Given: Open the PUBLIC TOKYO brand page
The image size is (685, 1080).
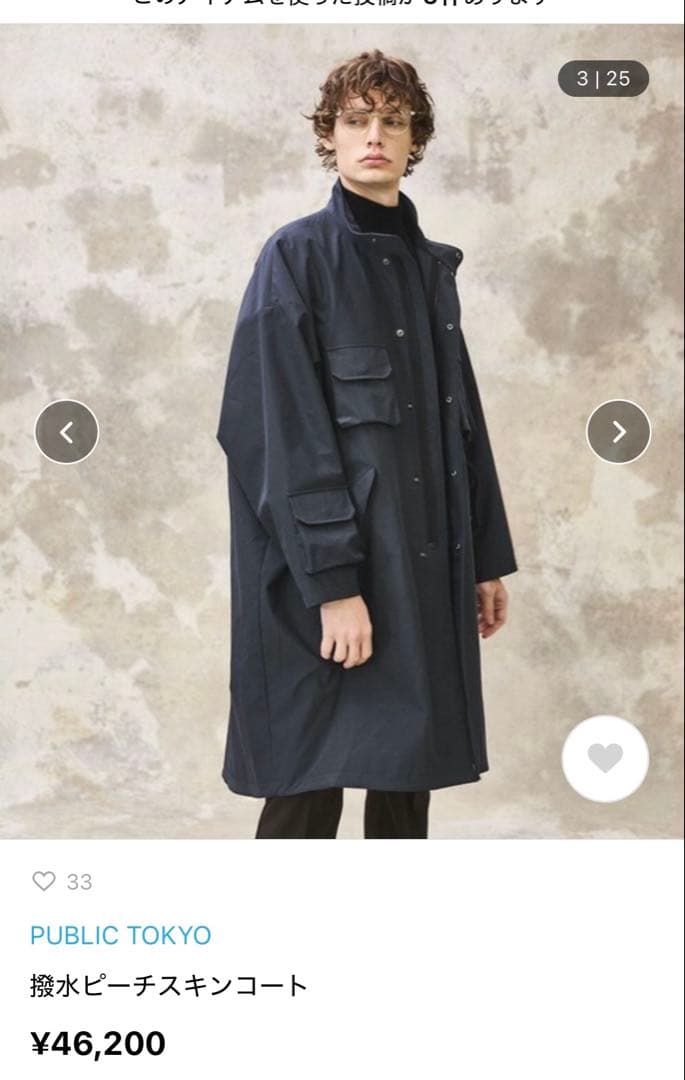Looking at the screenshot, I should 121,936.
